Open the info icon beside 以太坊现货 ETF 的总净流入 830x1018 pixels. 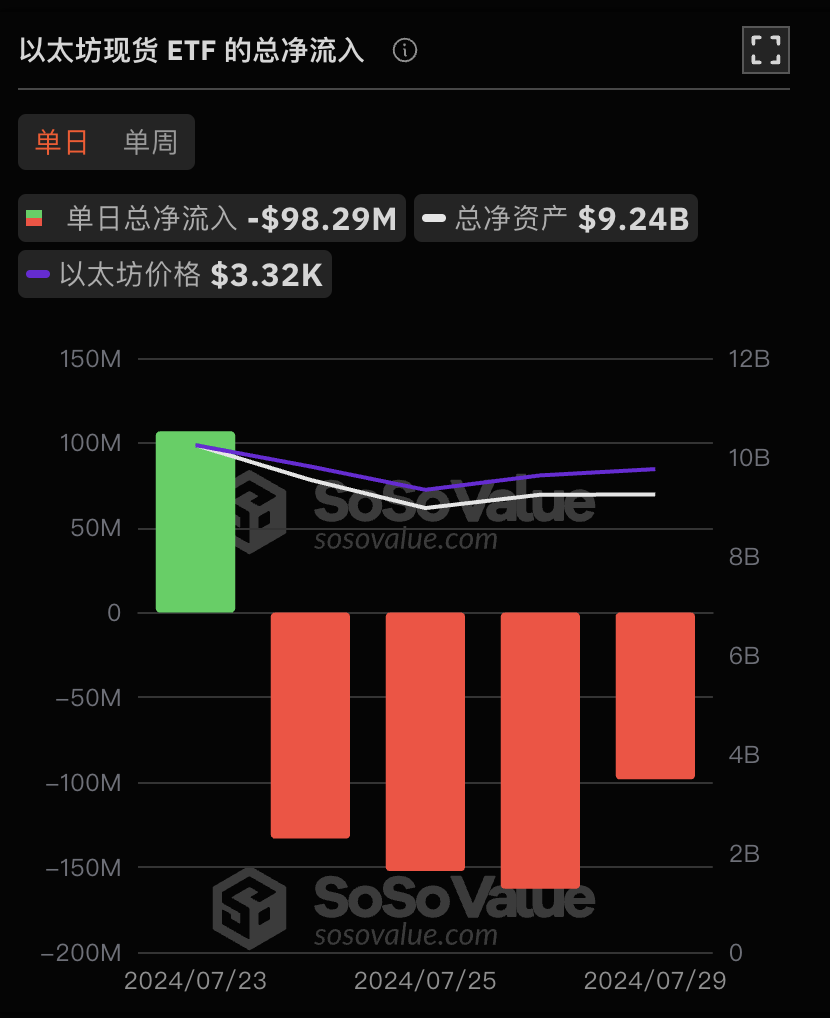coord(405,50)
